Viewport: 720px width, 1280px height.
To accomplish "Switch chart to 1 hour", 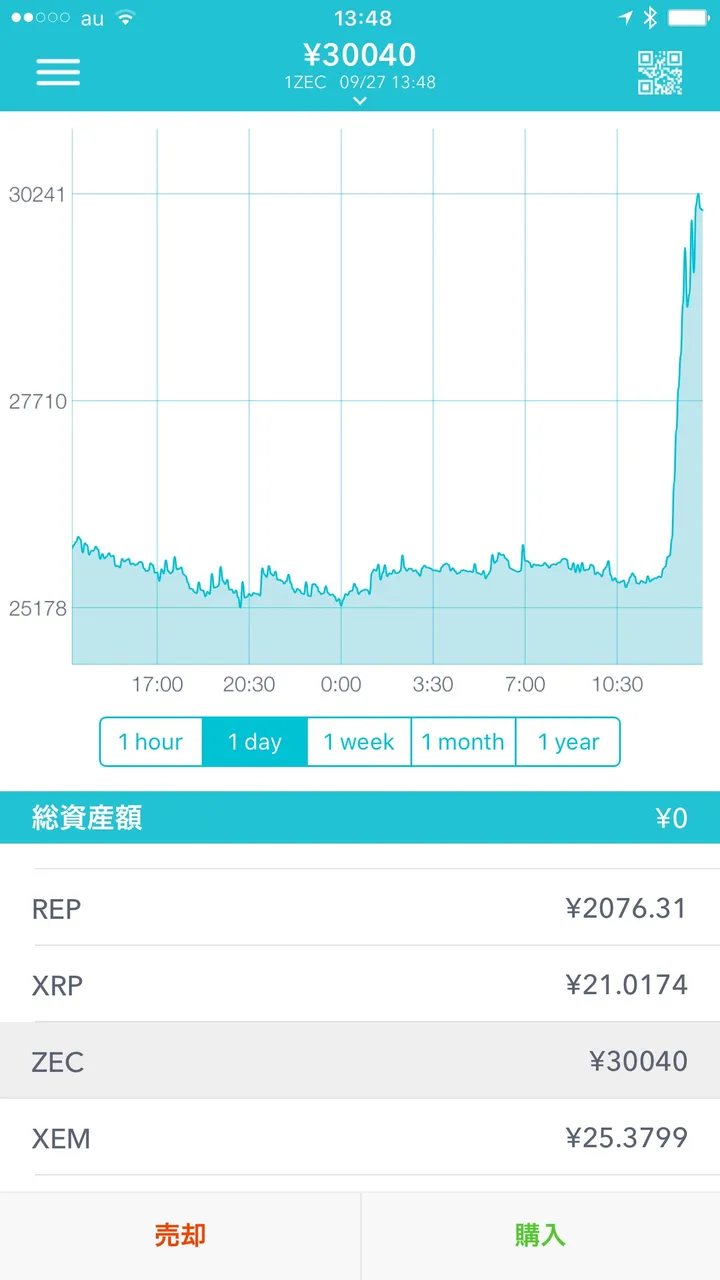I will click(151, 742).
